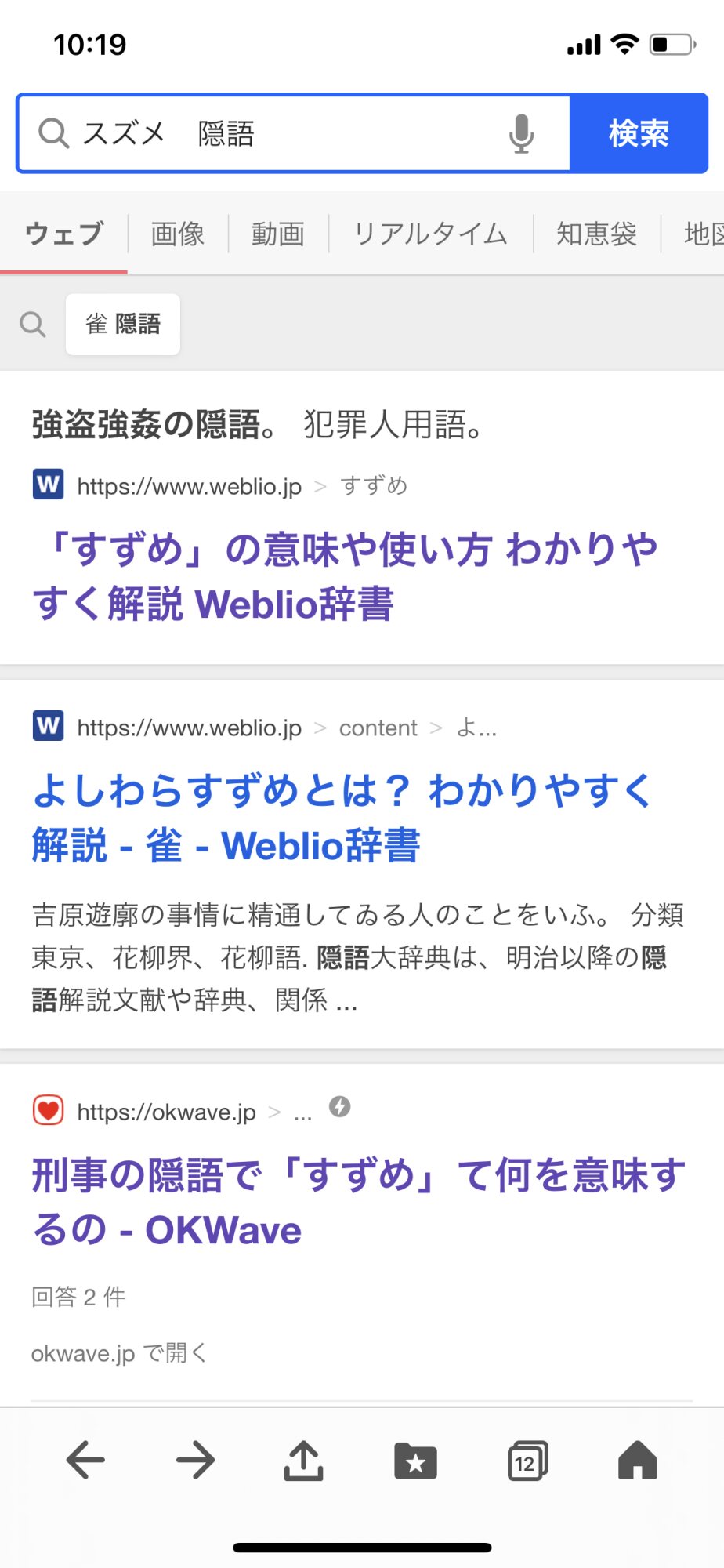Share this page with the share icon

pyautogui.click(x=304, y=1461)
